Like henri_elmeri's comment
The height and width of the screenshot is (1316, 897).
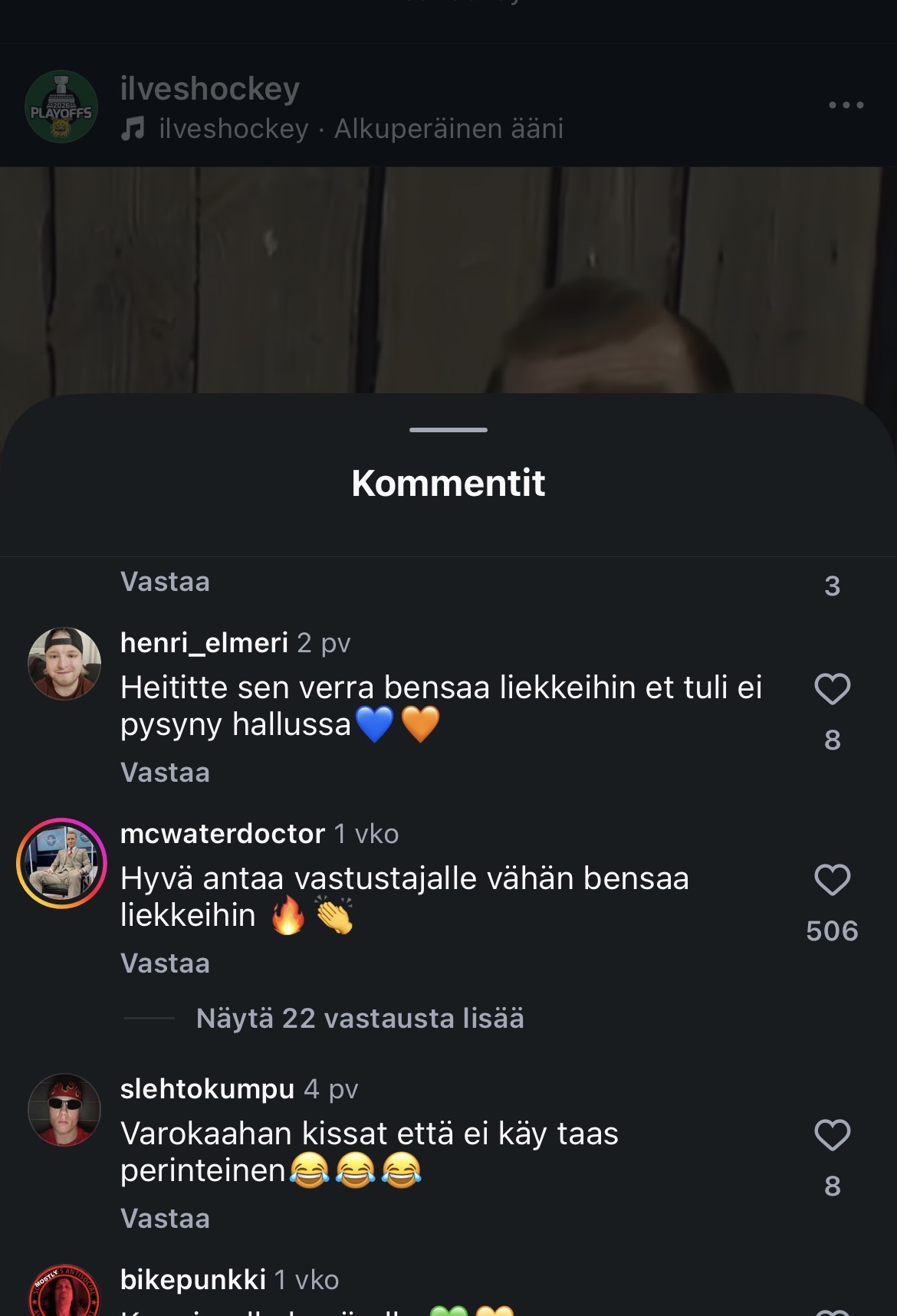[x=832, y=688]
